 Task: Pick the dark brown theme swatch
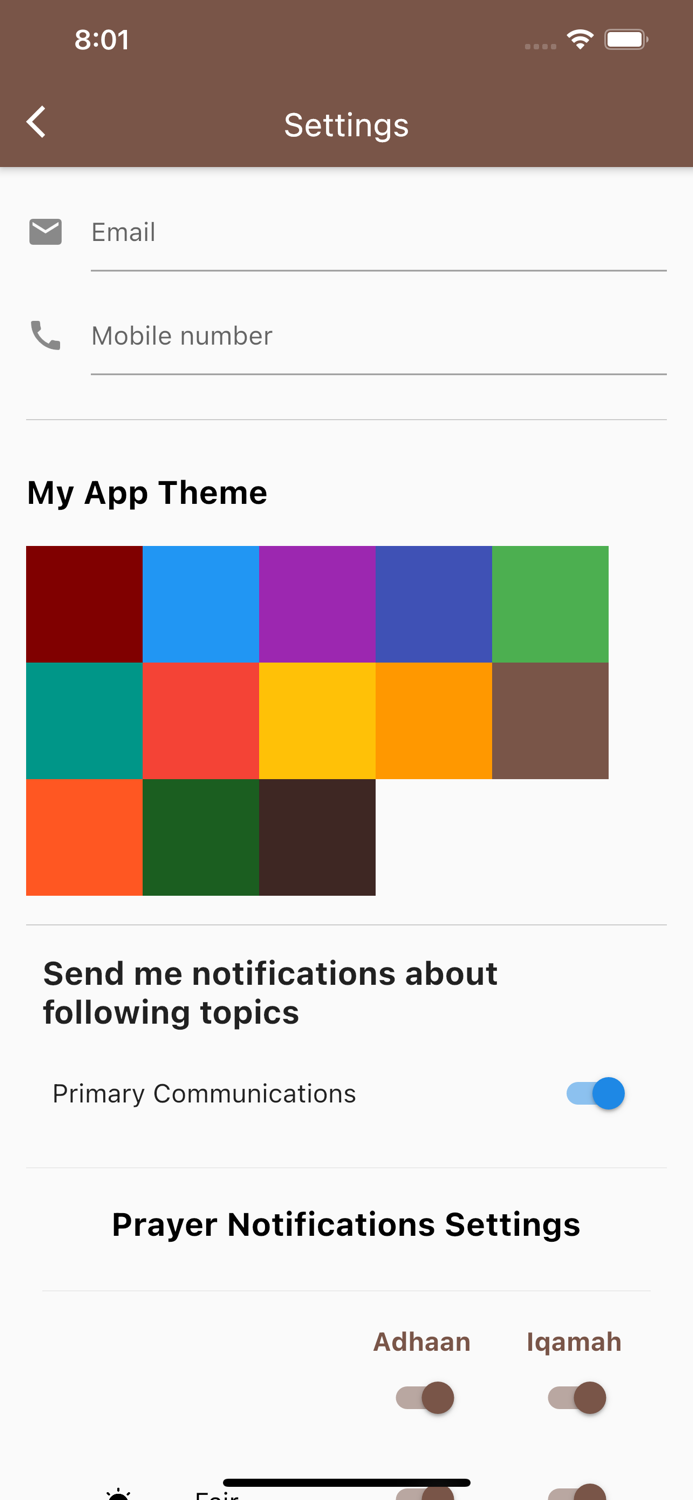tap(317, 837)
